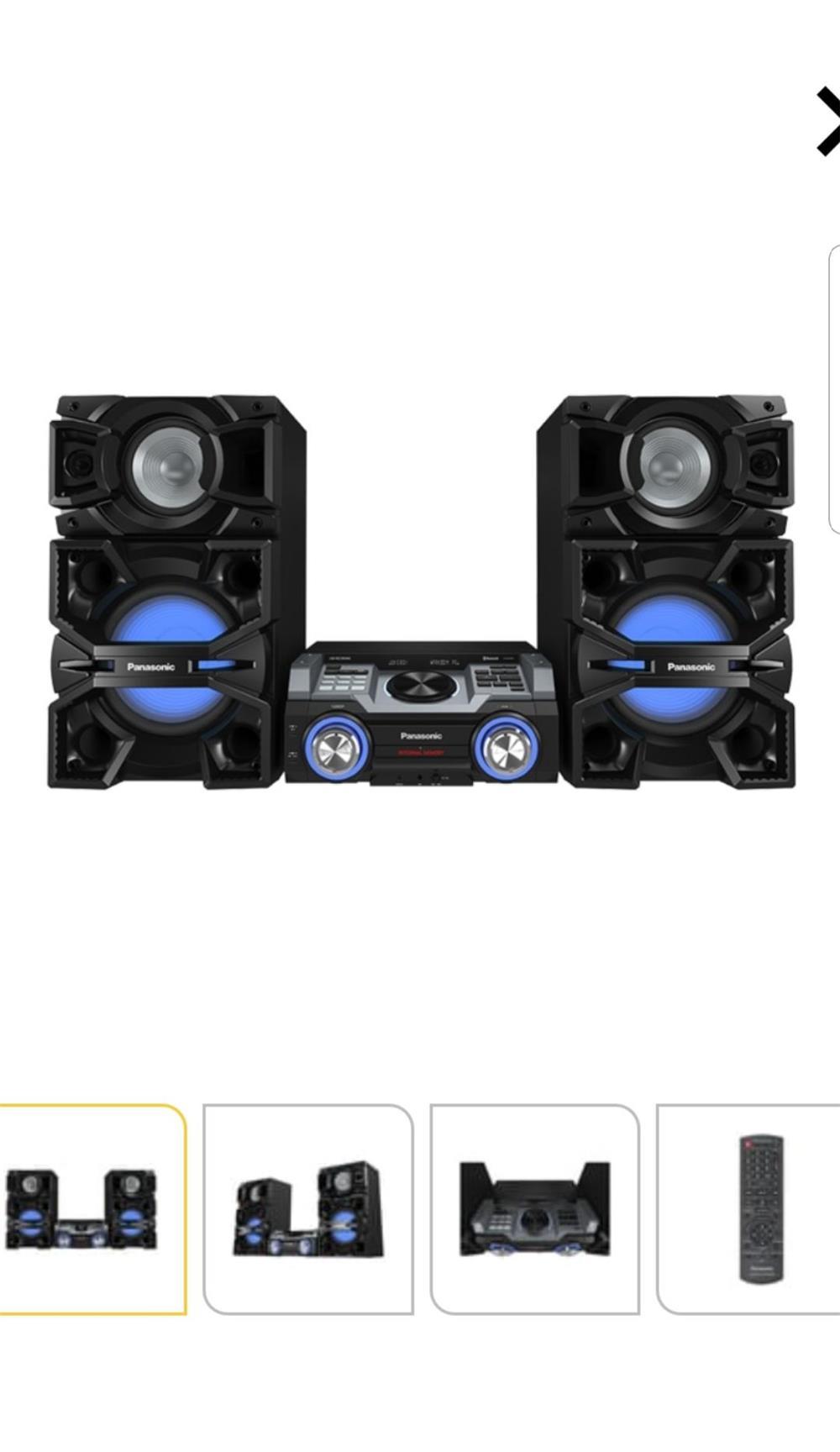Close the product image viewer
840x1452 pixels.
[827, 122]
